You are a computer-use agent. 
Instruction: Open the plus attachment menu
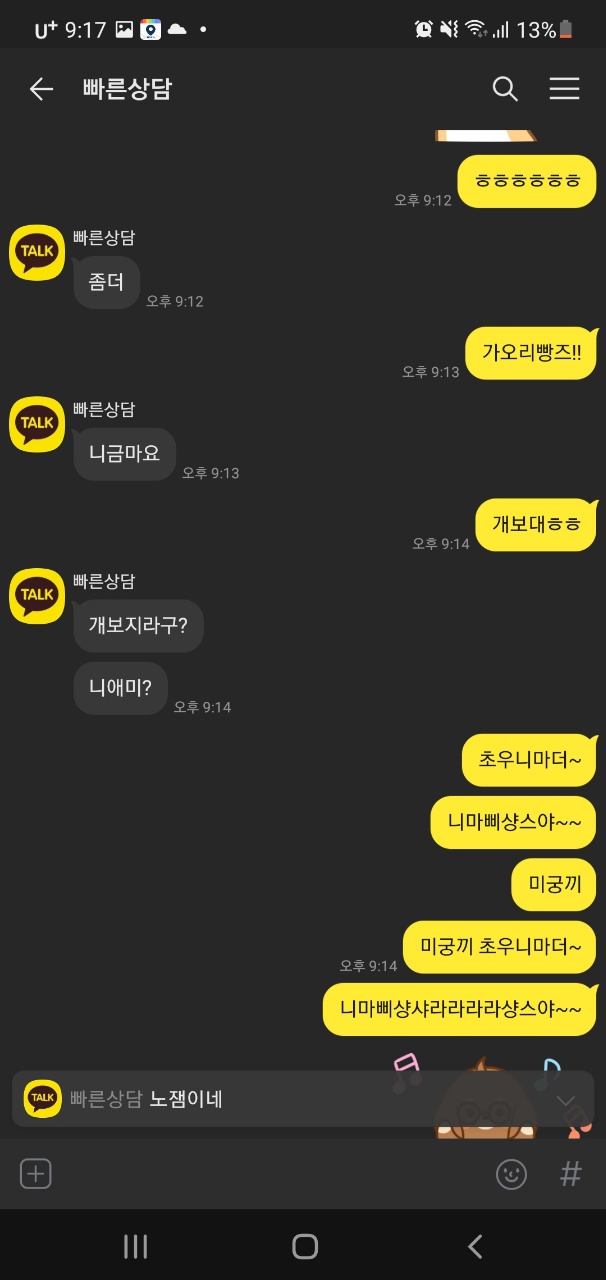coord(35,1173)
